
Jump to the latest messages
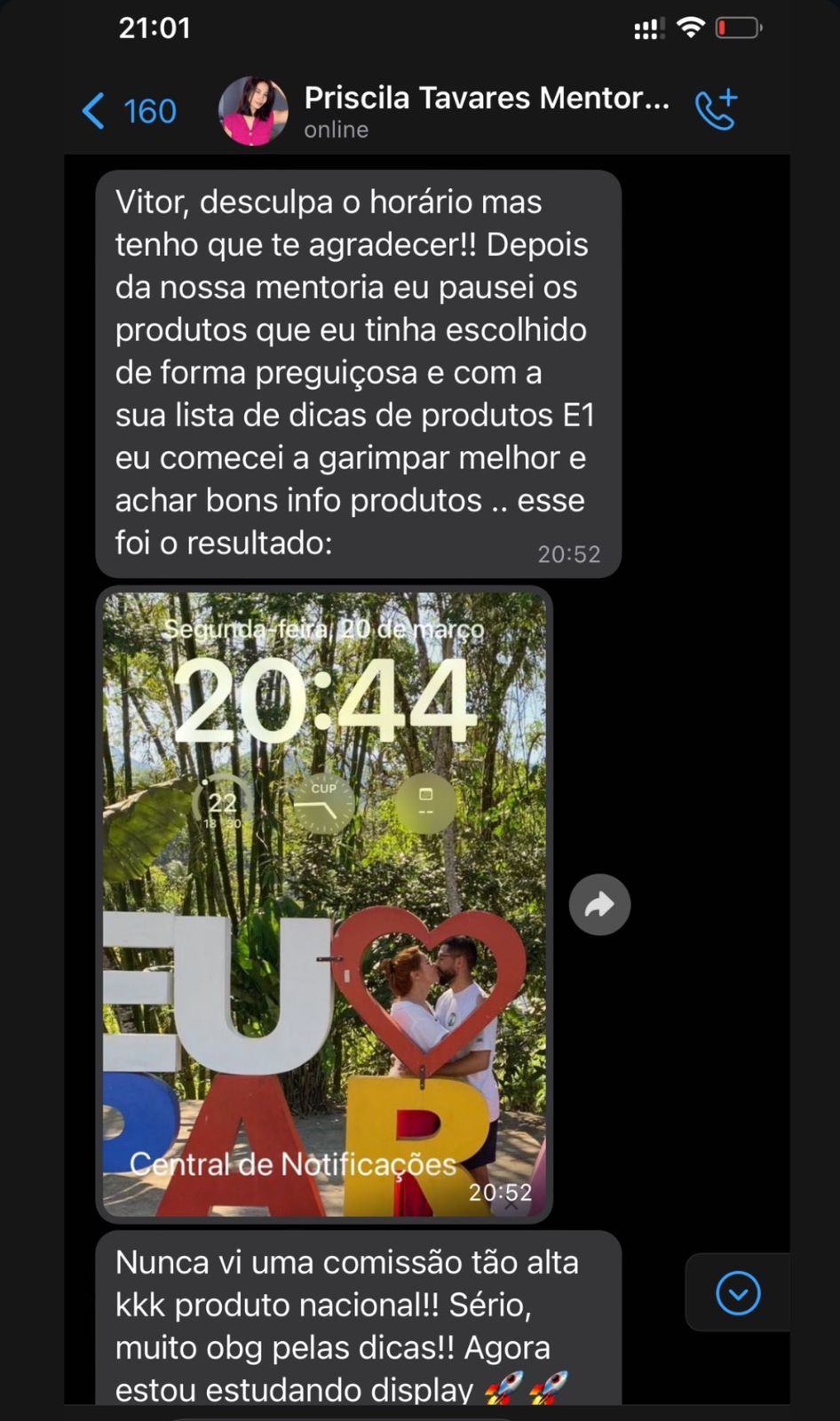(737, 1292)
